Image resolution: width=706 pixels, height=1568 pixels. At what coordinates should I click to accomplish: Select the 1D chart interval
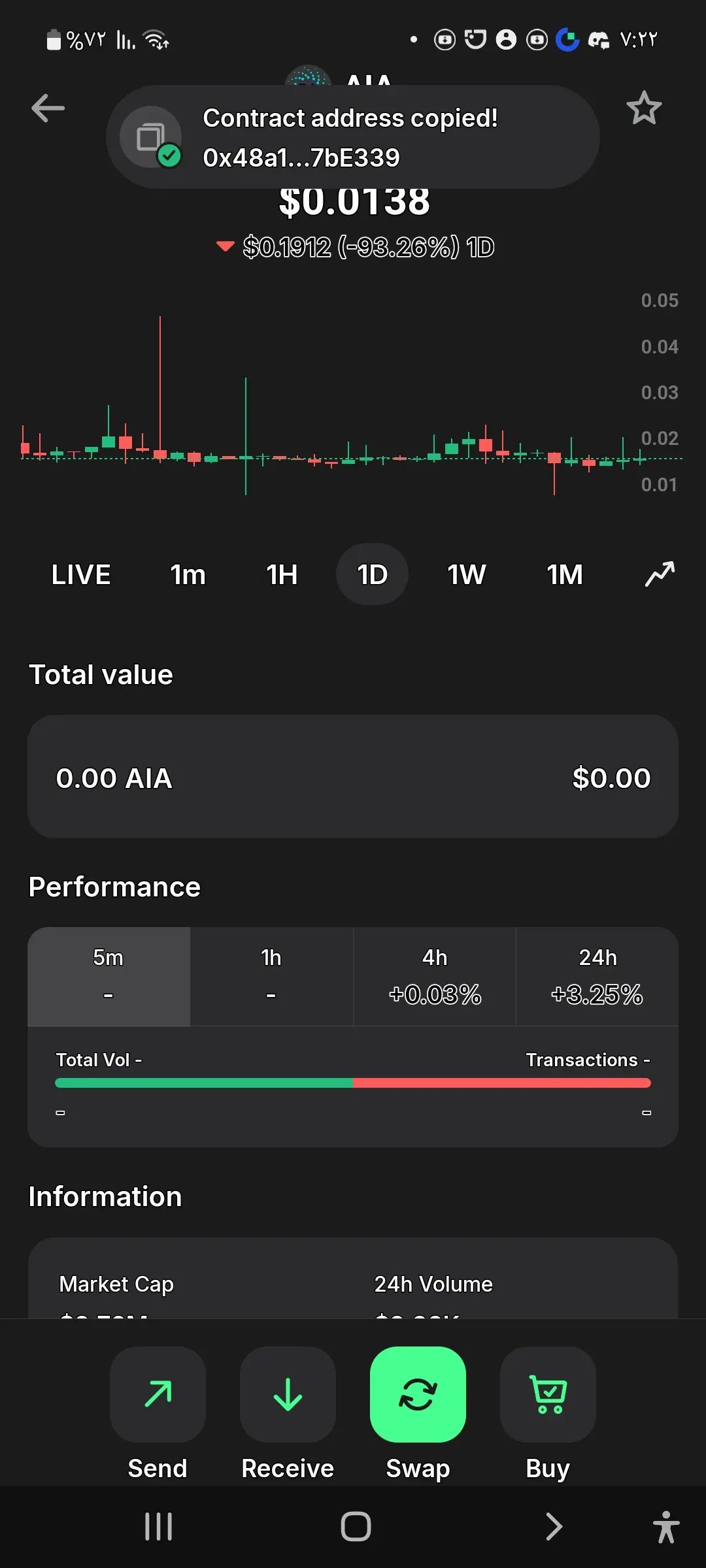click(x=372, y=575)
